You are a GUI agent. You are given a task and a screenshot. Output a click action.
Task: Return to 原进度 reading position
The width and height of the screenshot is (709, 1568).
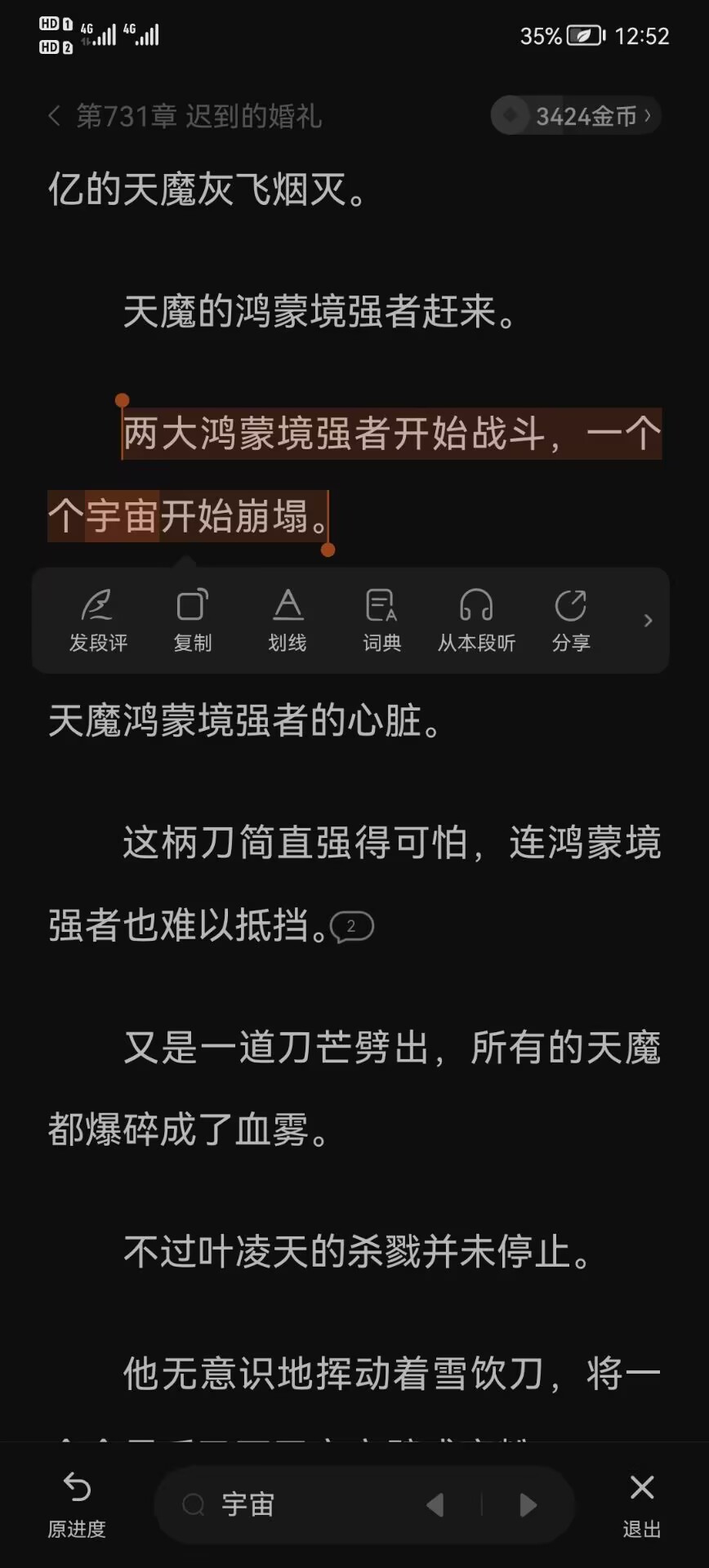[77, 1504]
